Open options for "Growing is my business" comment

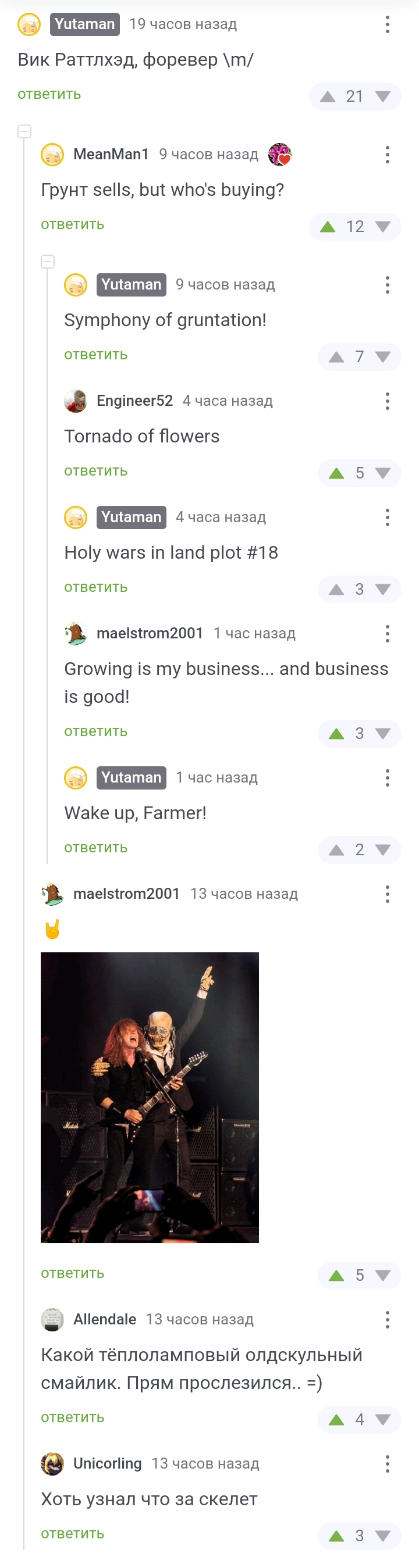click(x=388, y=634)
